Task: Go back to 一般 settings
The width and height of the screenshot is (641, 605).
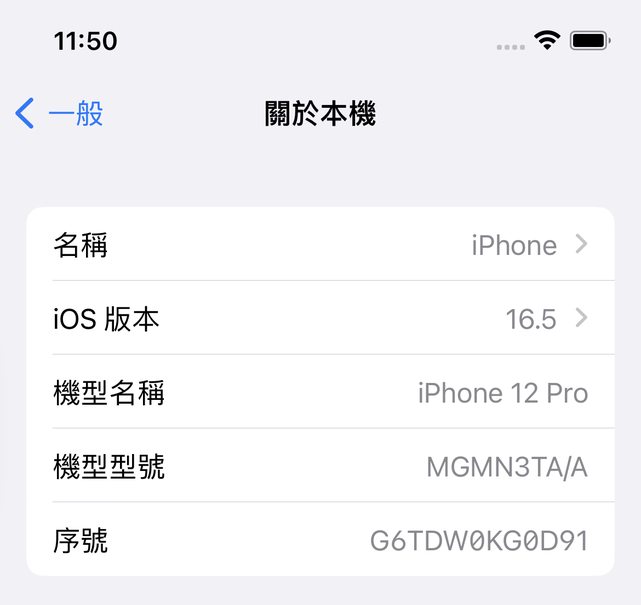Action: point(60,114)
